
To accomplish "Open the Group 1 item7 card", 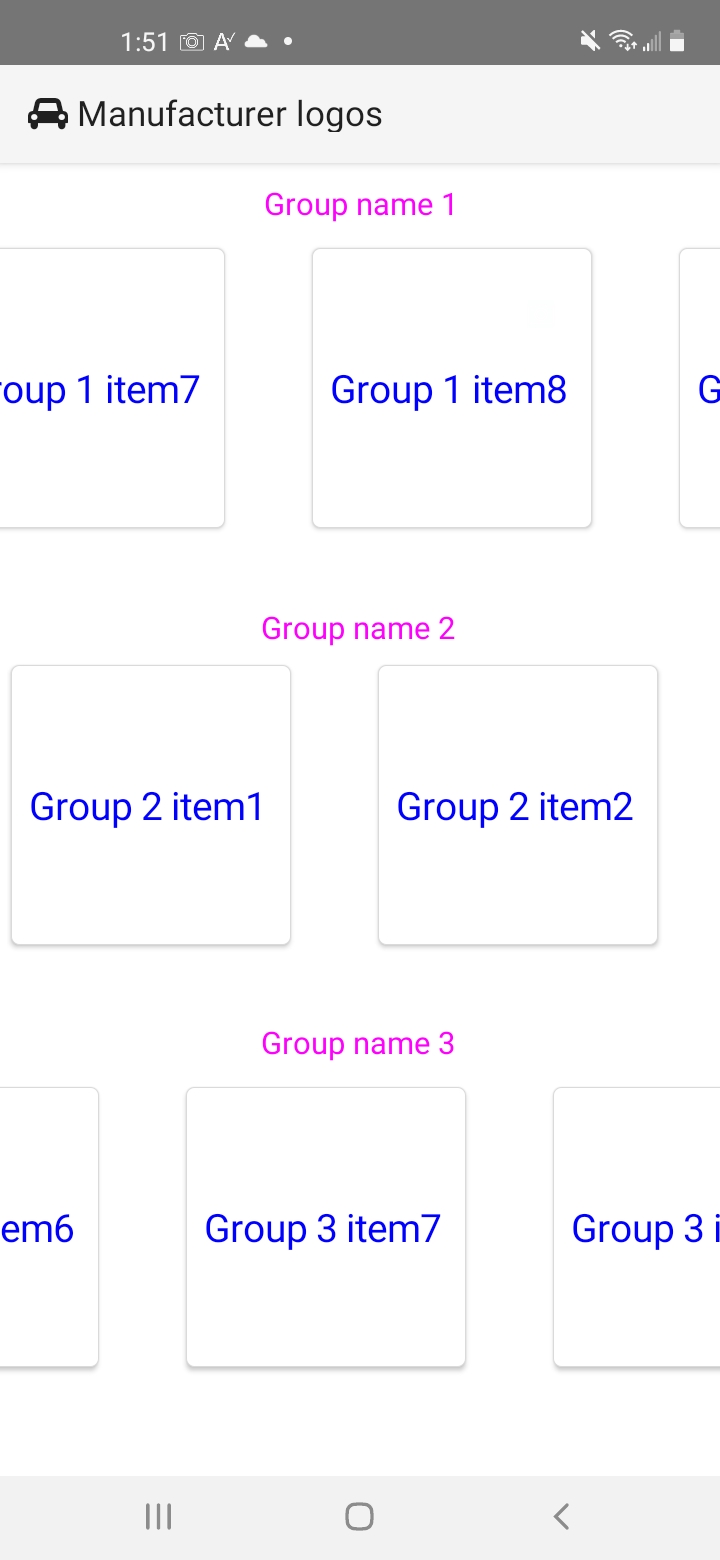I will point(110,388).
